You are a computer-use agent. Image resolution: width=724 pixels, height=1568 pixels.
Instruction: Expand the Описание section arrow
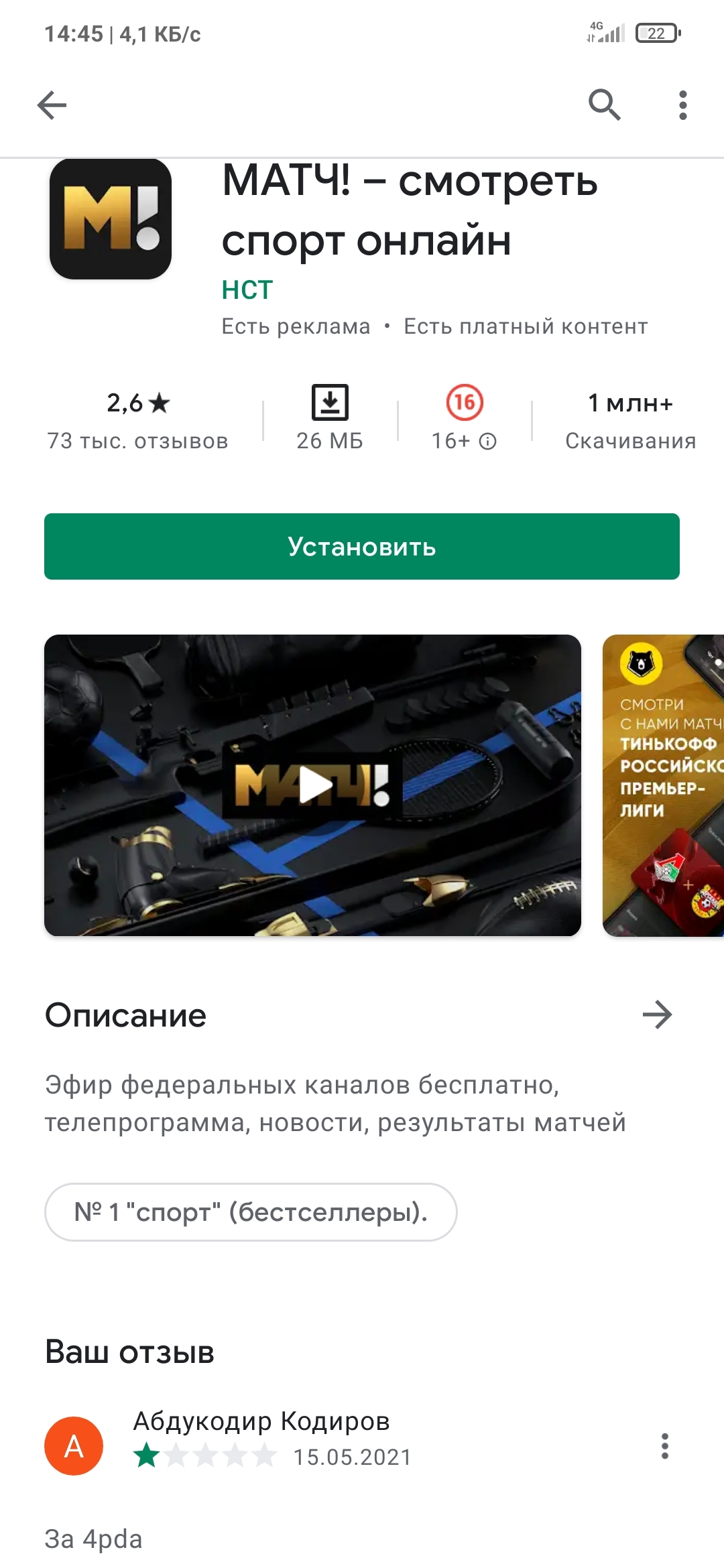[x=657, y=1015]
